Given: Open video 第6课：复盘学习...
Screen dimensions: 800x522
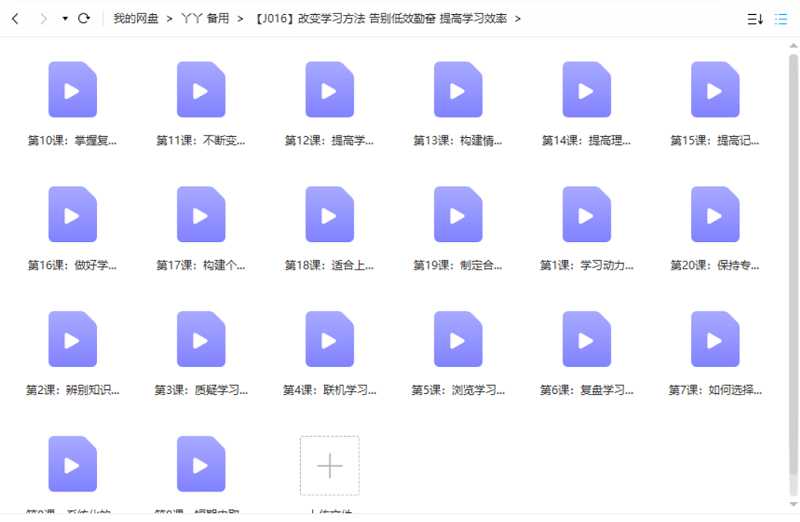Looking at the screenshot, I should [x=587, y=340].
